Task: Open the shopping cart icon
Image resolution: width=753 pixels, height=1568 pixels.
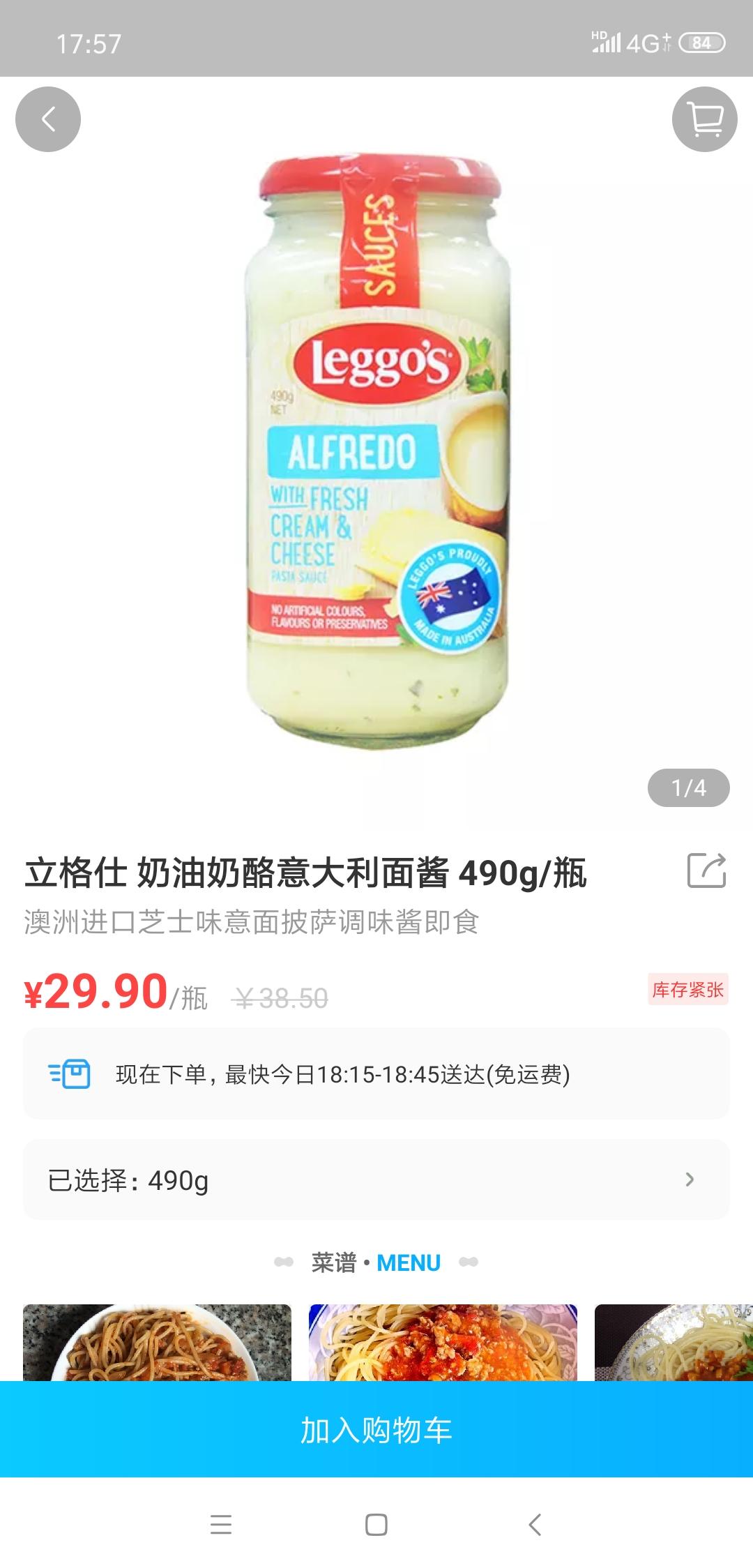Action: 705,119
